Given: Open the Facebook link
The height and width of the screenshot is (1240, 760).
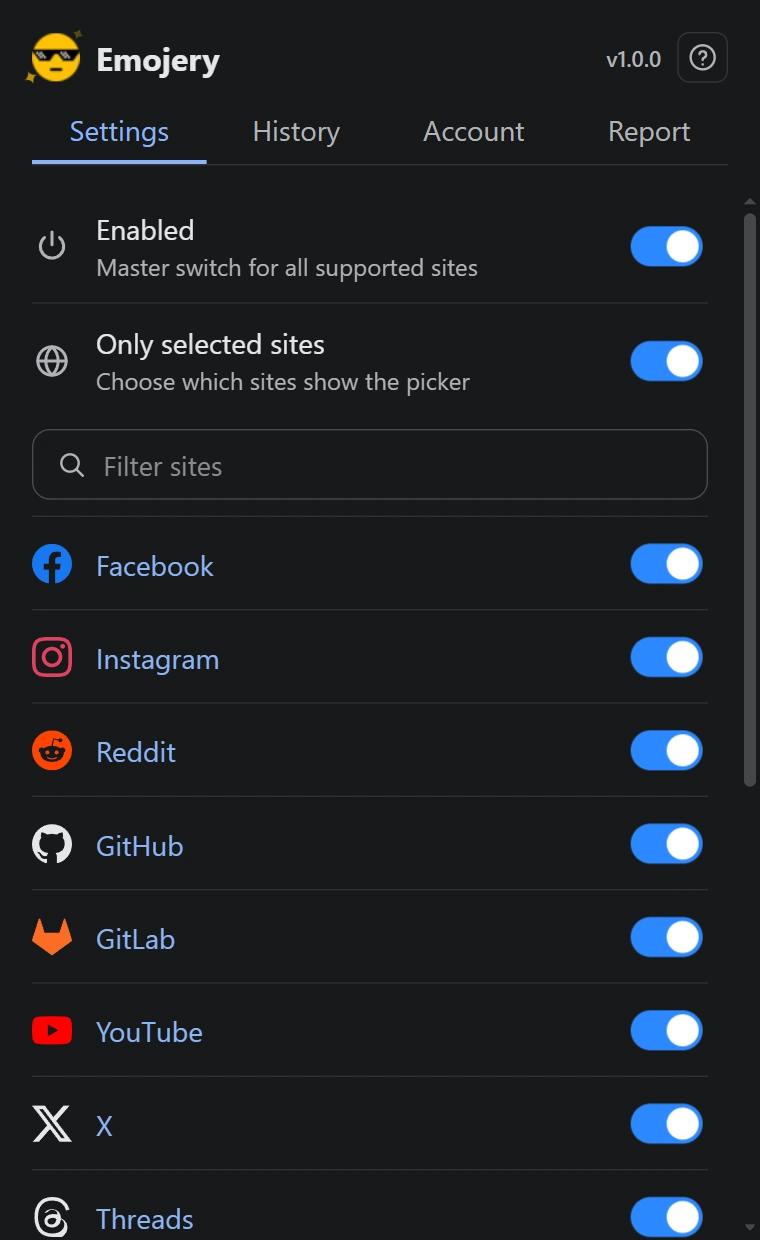Looking at the screenshot, I should pyautogui.click(x=155, y=566).
